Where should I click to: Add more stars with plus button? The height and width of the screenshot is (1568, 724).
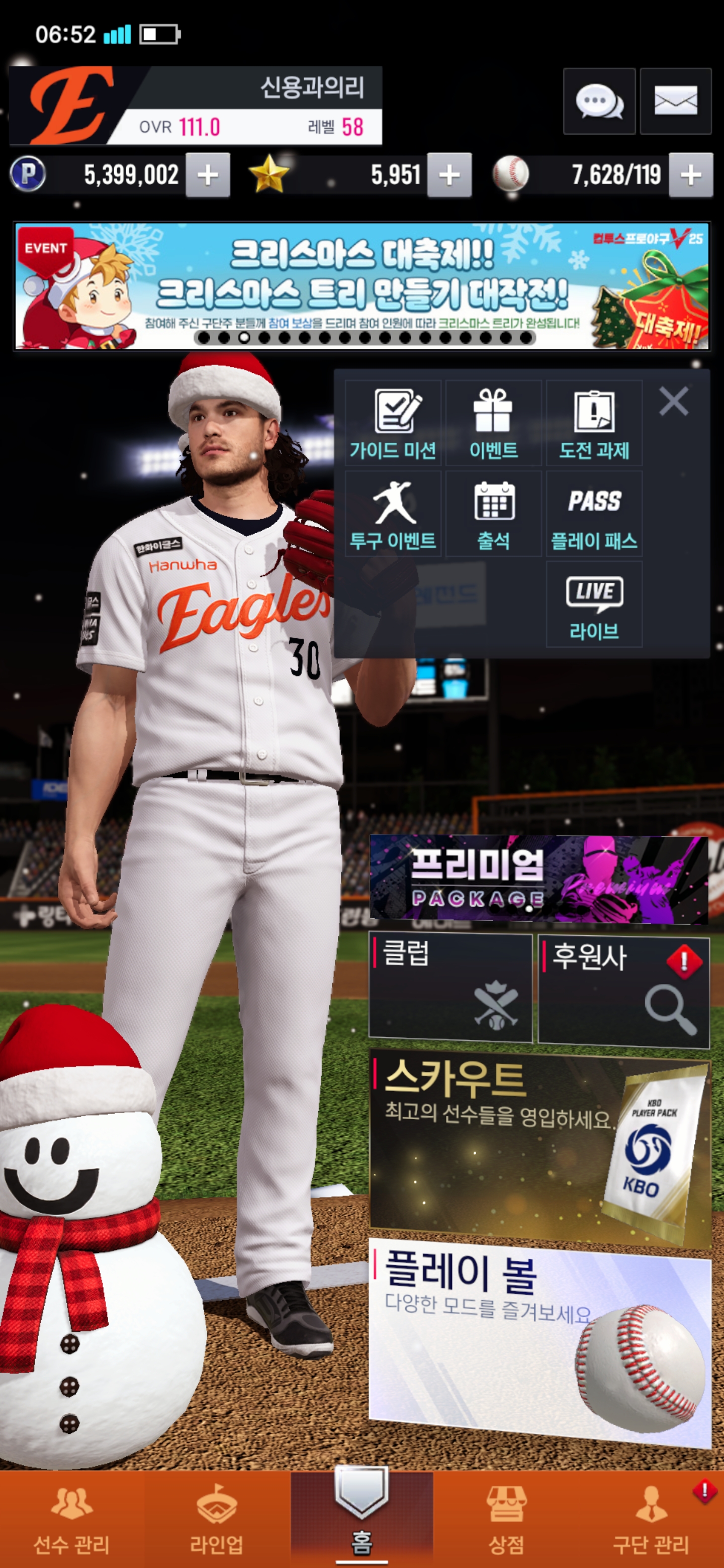click(x=449, y=175)
